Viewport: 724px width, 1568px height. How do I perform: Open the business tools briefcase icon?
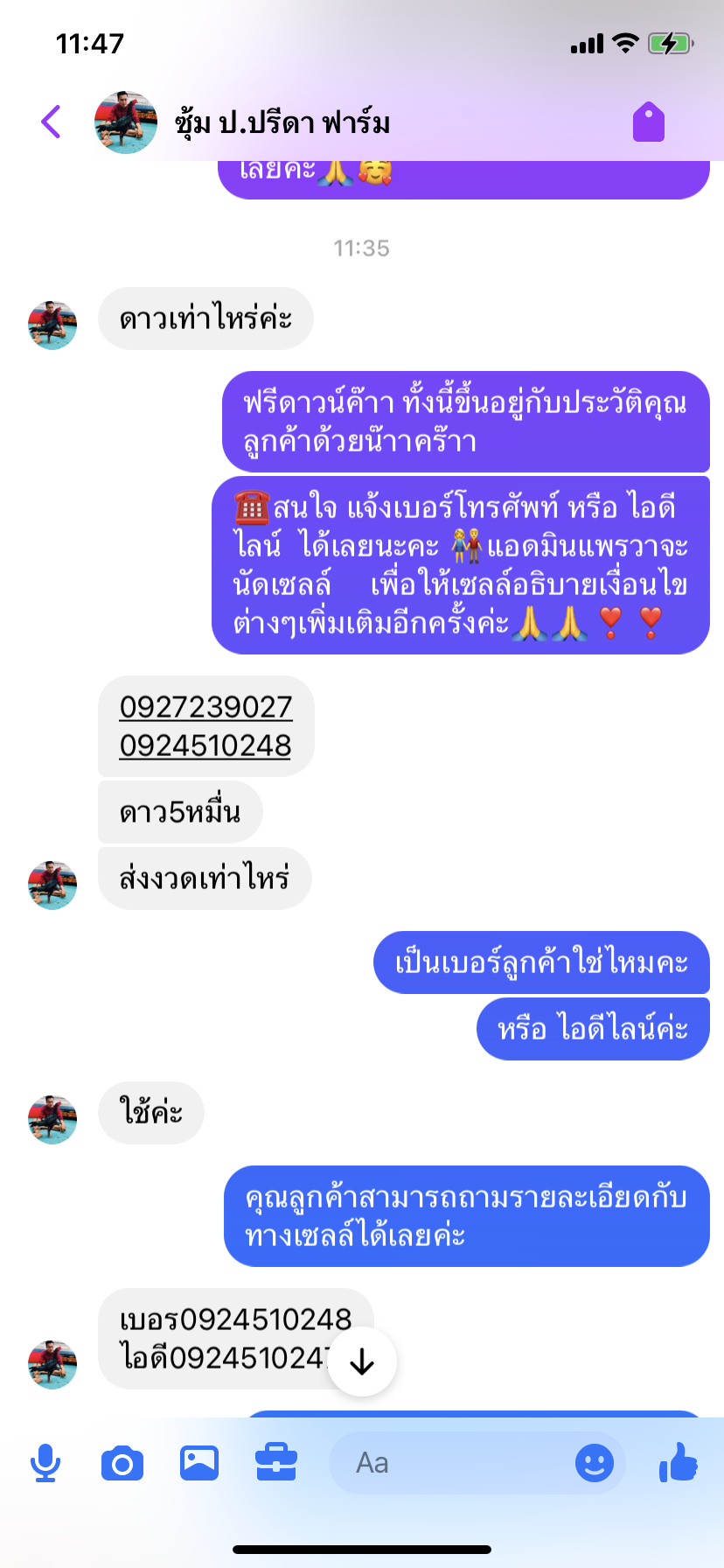tap(276, 1463)
